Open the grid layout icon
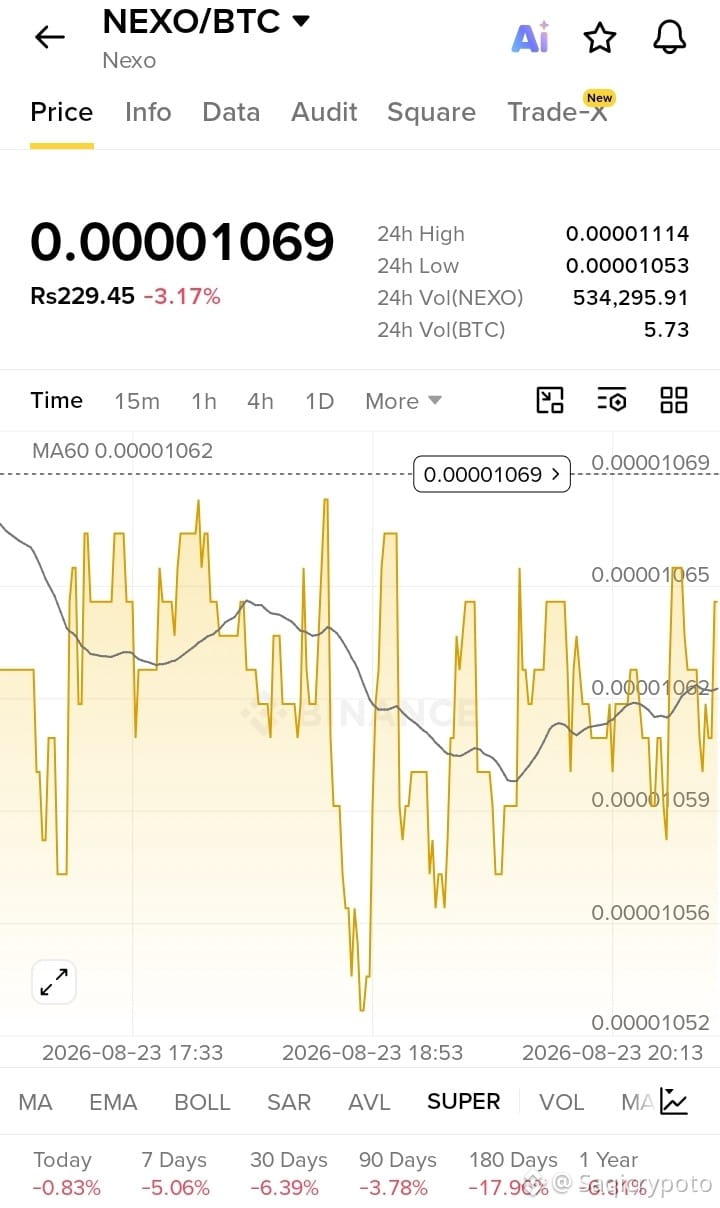 674,400
